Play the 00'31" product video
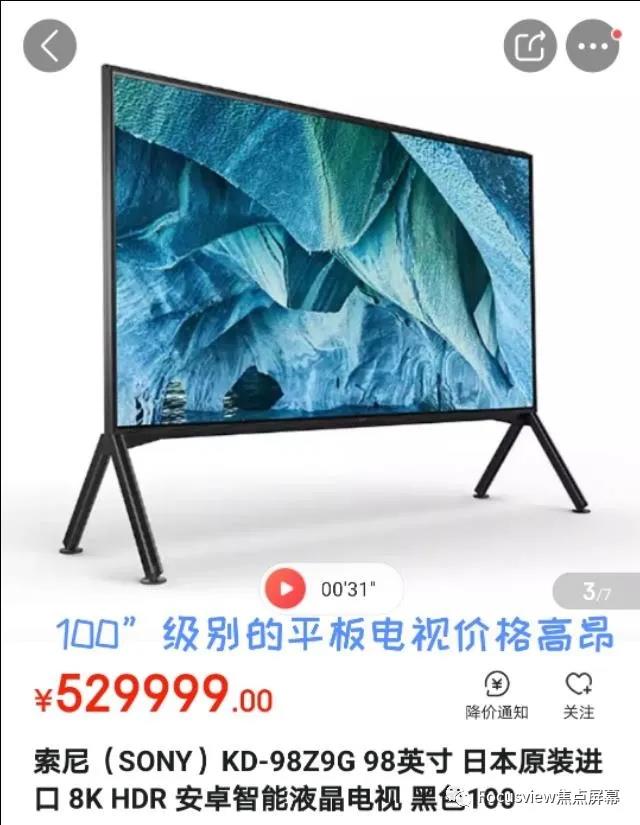640x825 pixels. pos(288,588)
